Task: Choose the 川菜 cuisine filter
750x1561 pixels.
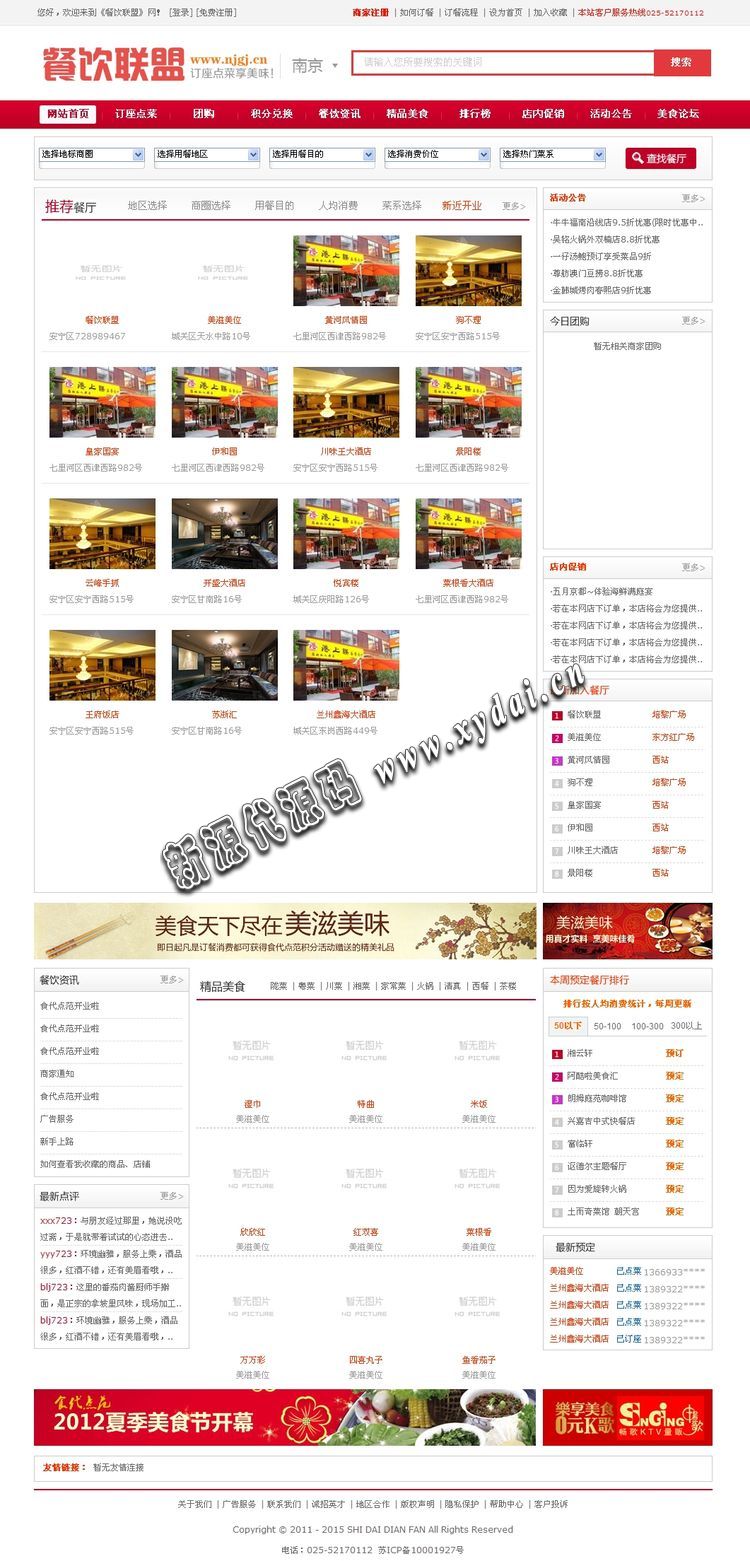Action: [x=334, y=986]
